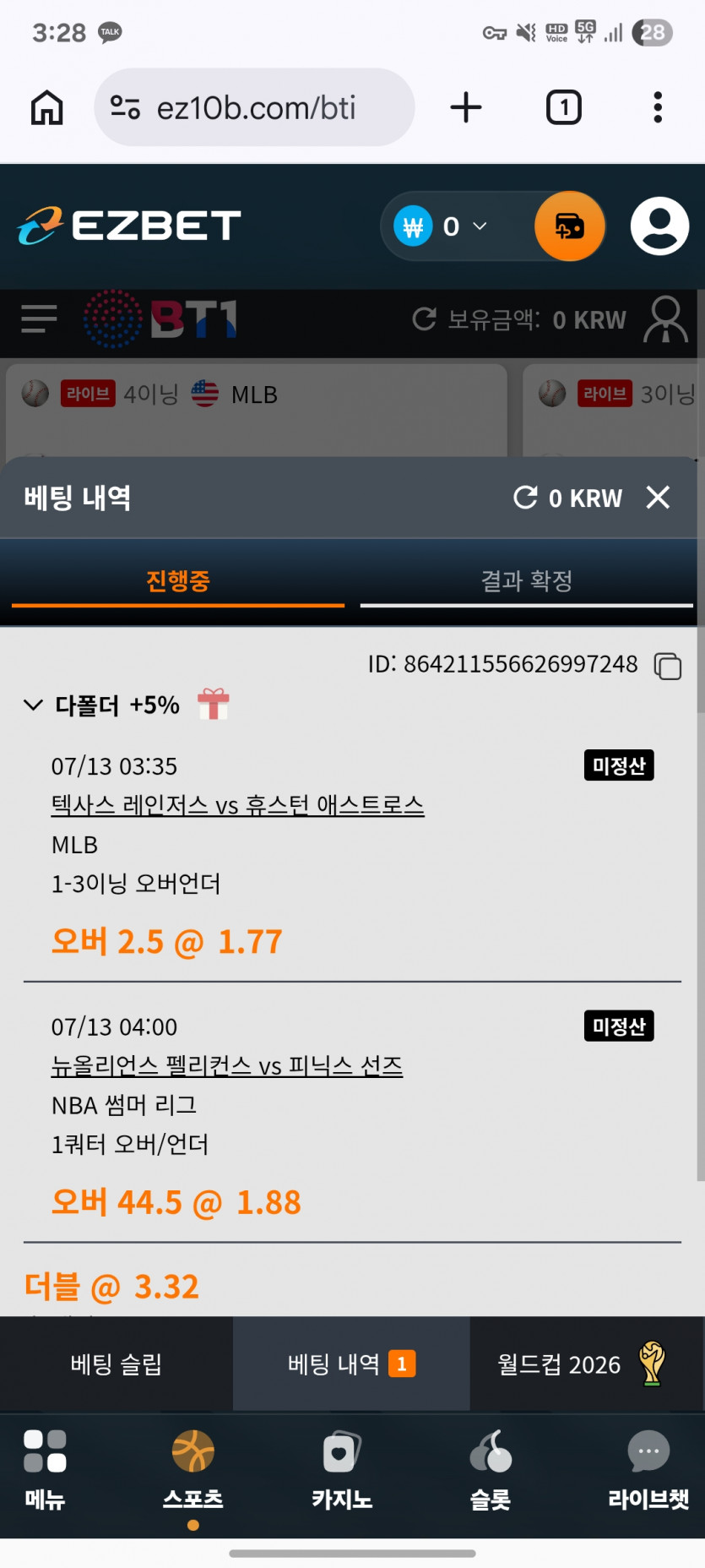Close the 베팅 내역 panel
Image resolution: width=705 pixels, height=1568 pixels.
[658, 498]
